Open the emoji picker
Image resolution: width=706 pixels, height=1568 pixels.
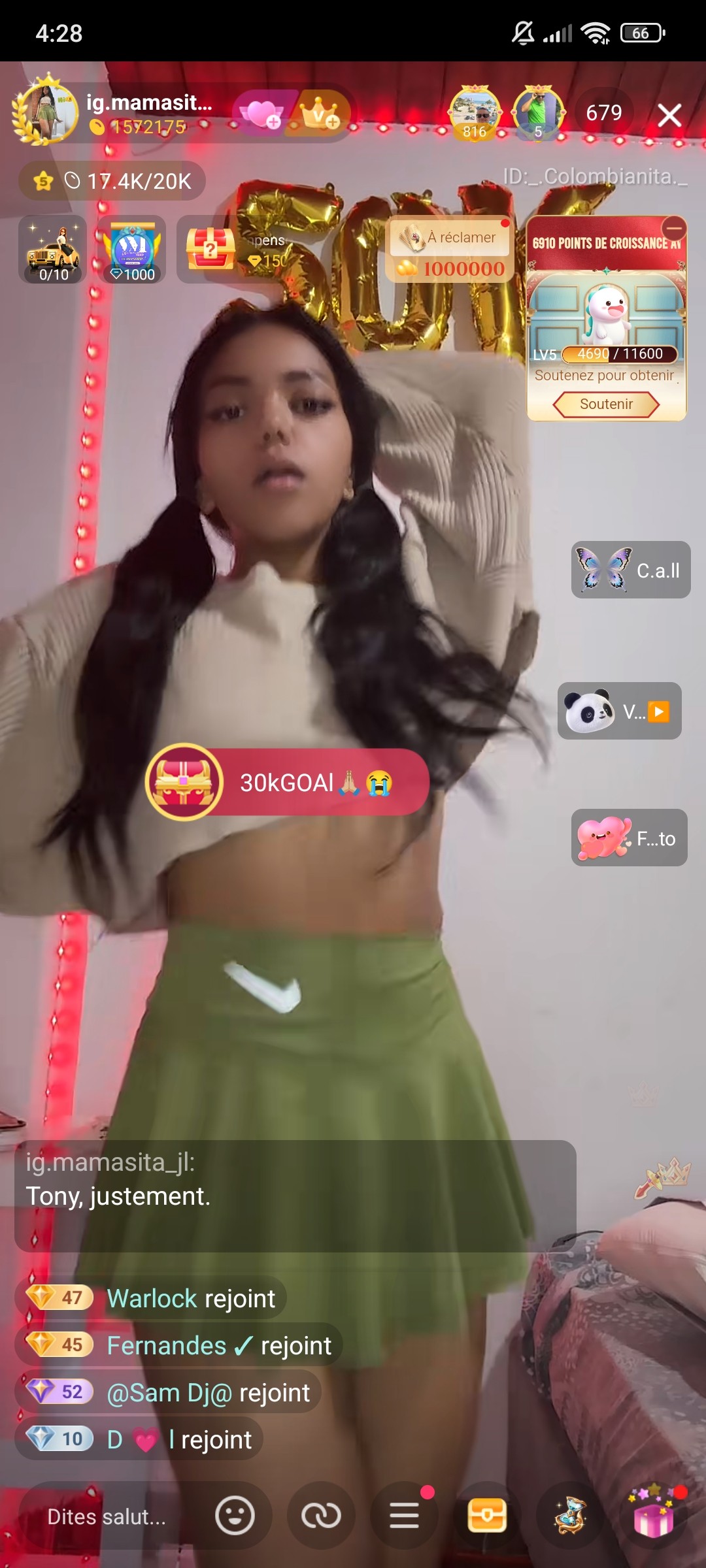coord(235,1515)
